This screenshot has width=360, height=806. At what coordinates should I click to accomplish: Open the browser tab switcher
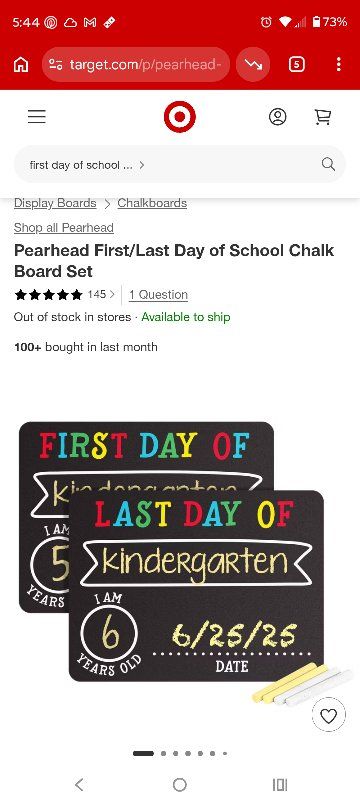point(297,65)
